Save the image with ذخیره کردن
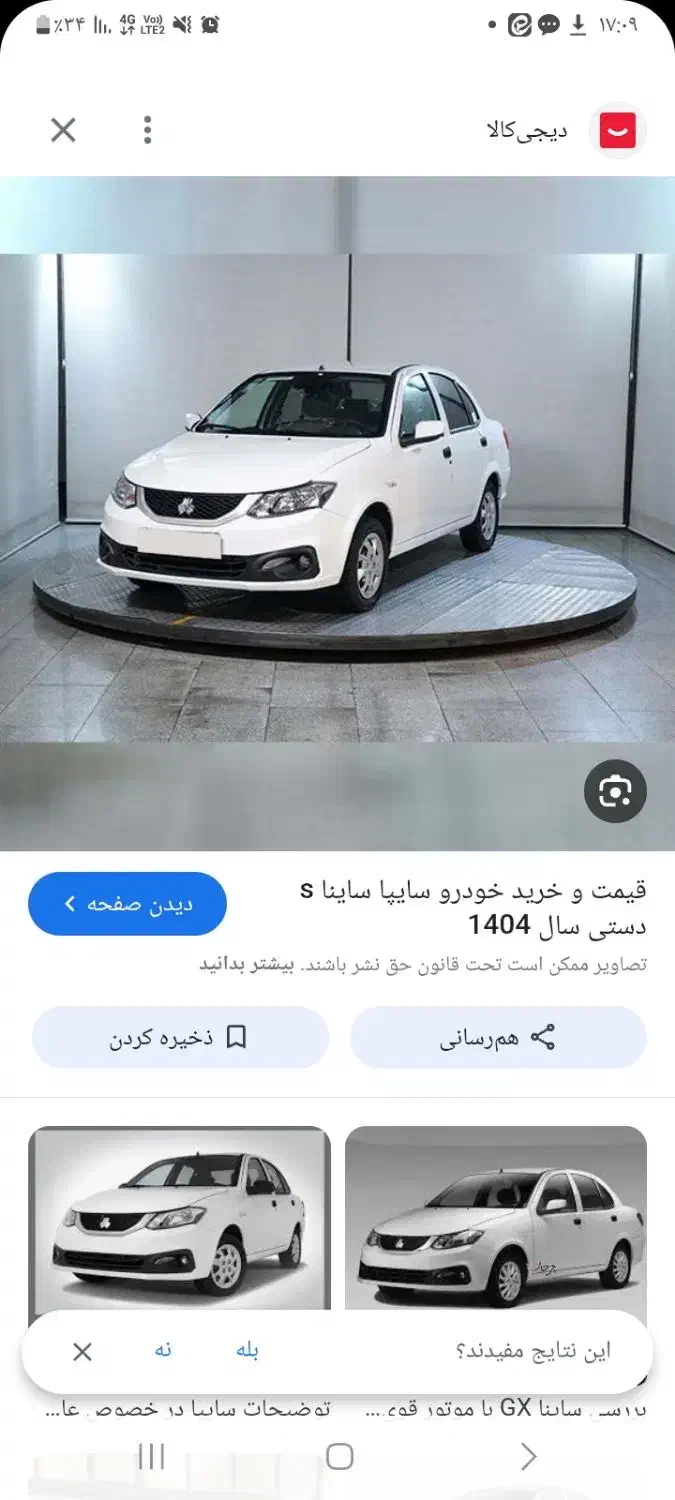Viewport: 675px width, 1500px height. tap(180, 1037)
